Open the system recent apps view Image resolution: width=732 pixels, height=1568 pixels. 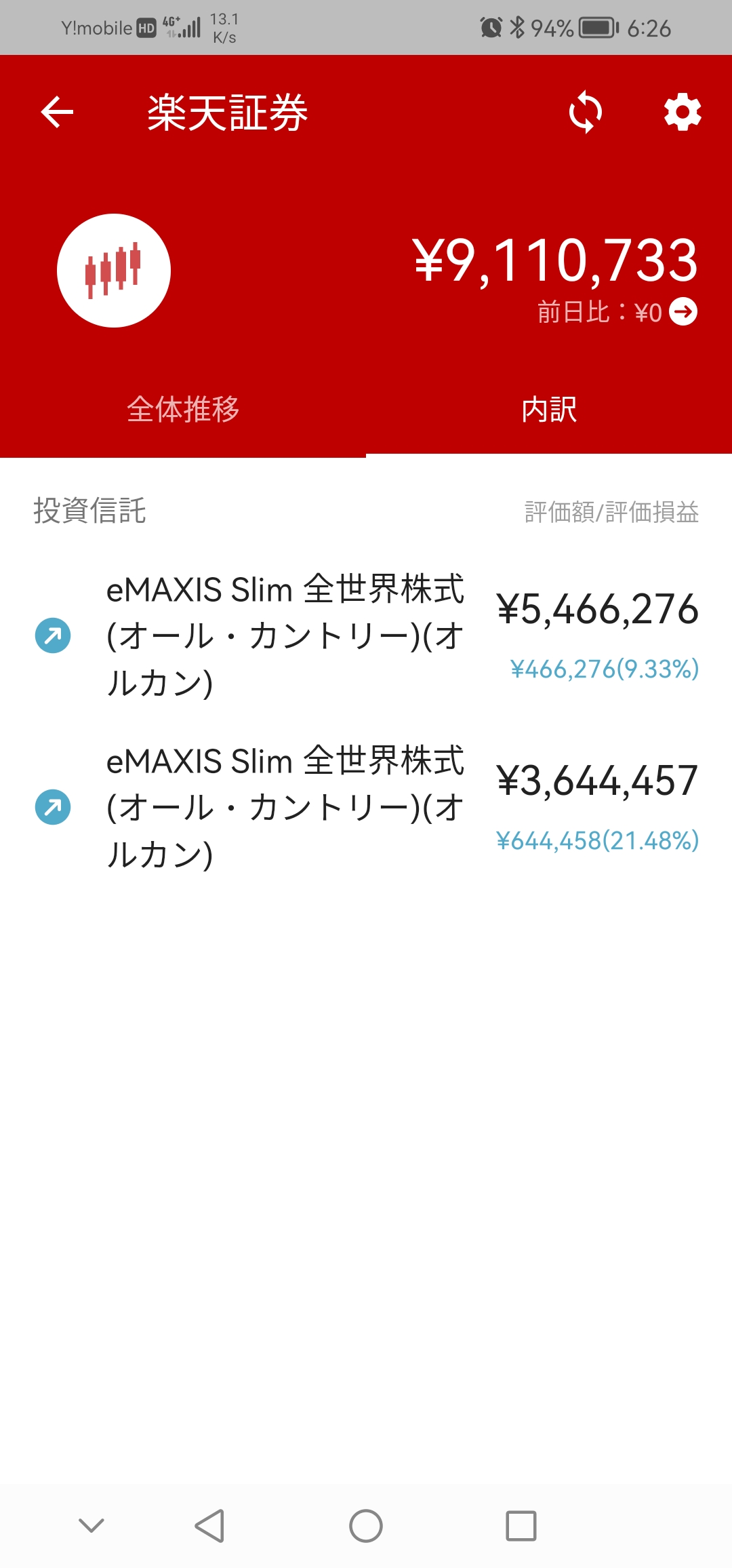[x=521, y=1526]
